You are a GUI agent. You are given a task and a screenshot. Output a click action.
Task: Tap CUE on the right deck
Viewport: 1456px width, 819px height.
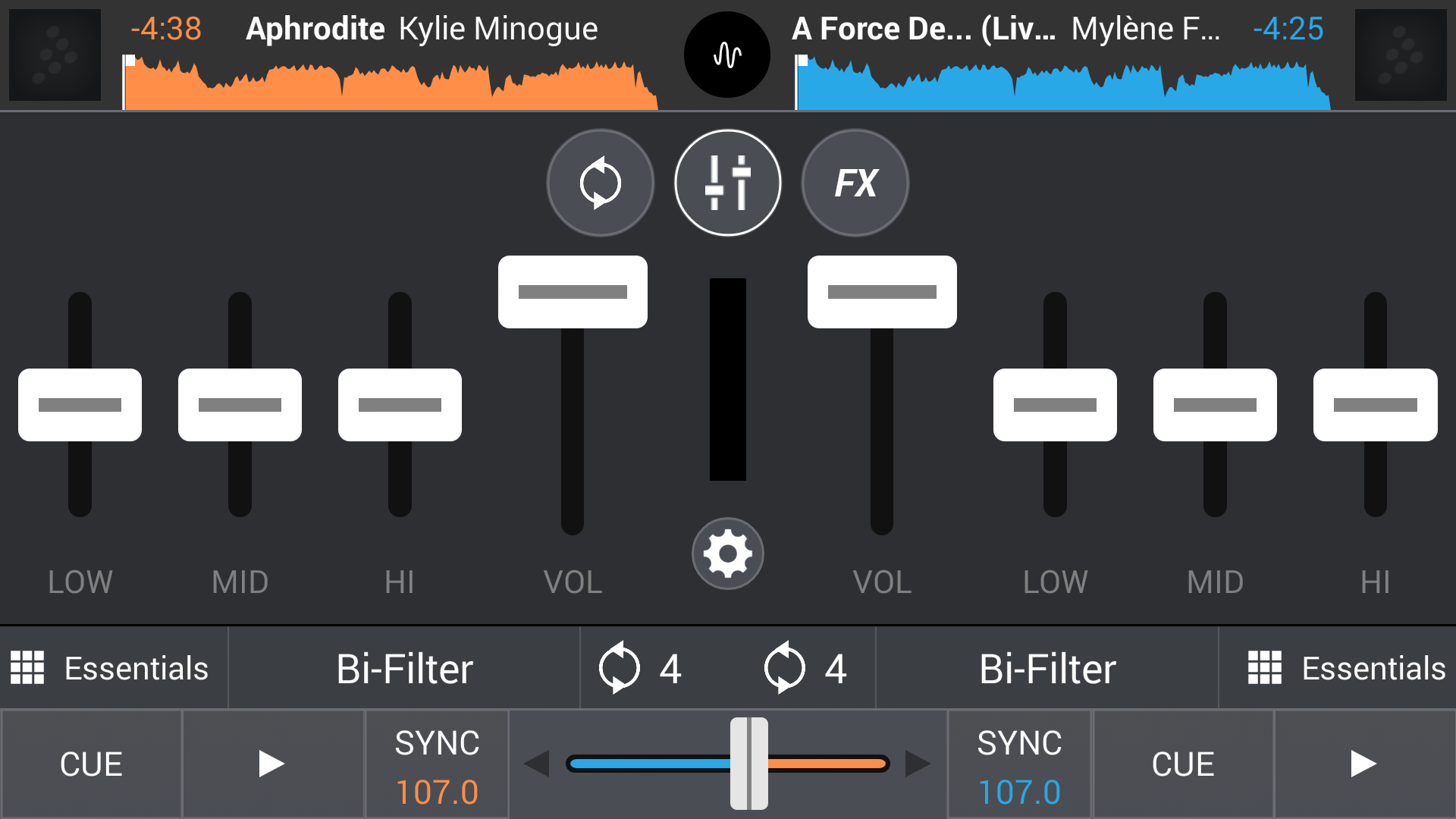click(1183, 764)
